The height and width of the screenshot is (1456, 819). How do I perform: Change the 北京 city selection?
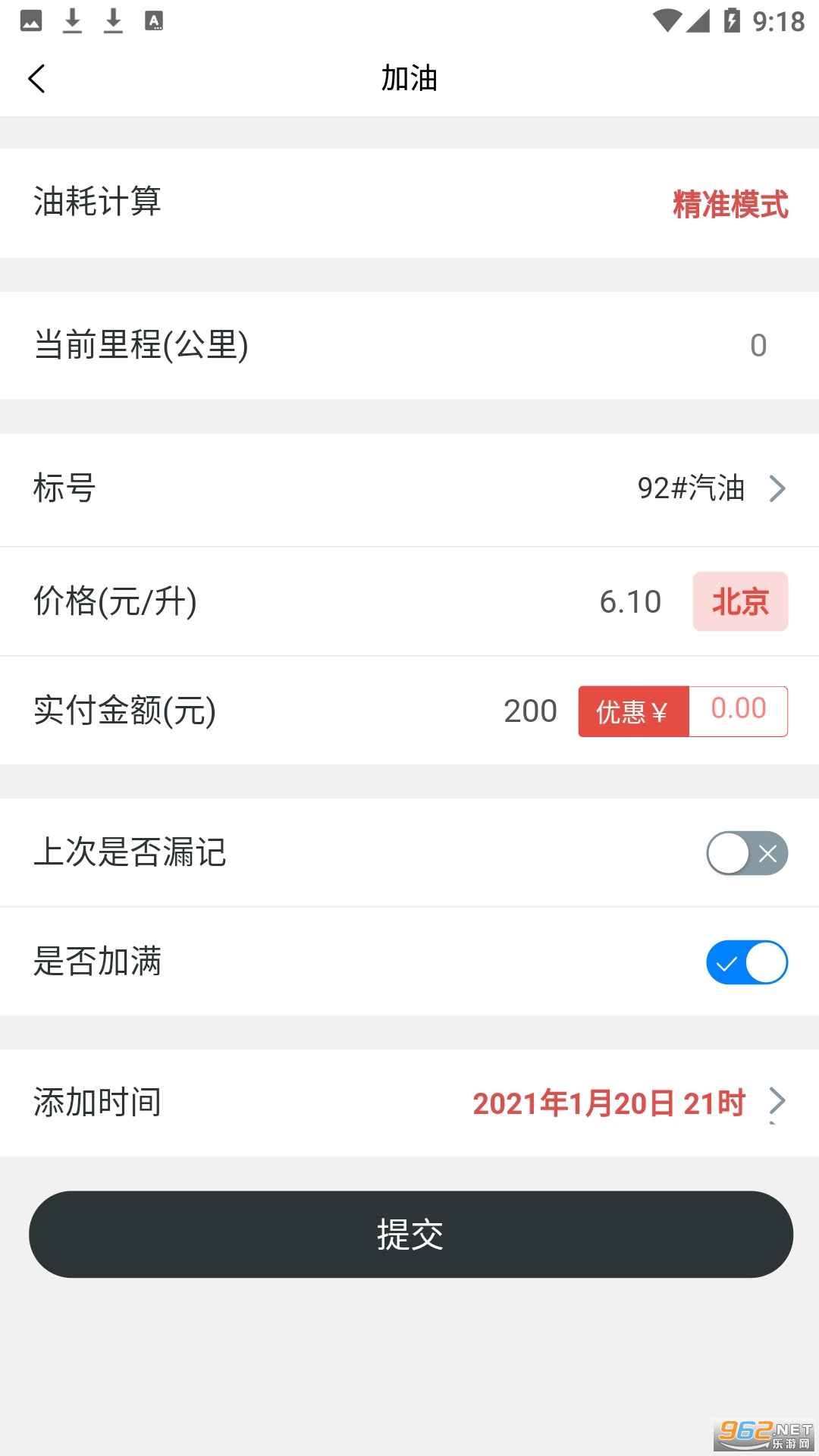click(x=740, y=602)
